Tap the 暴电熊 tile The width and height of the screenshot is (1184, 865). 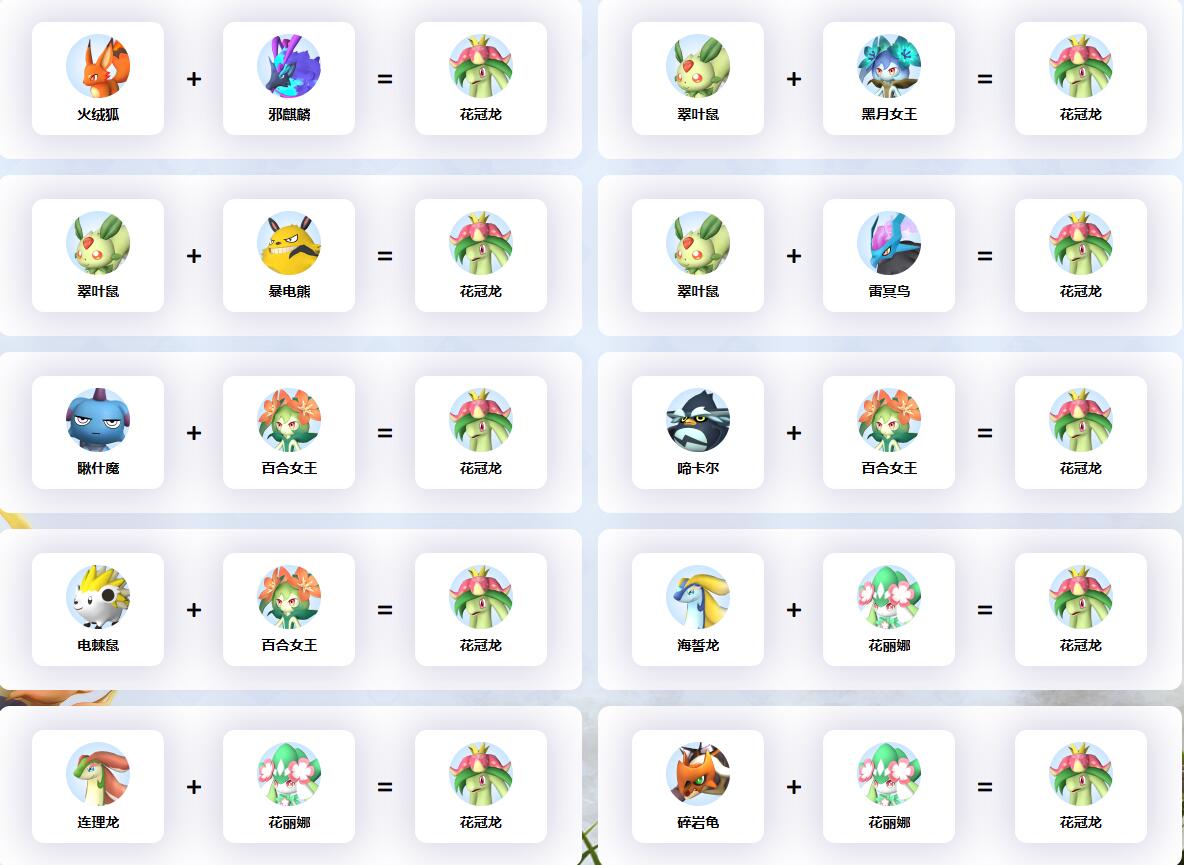289,255
